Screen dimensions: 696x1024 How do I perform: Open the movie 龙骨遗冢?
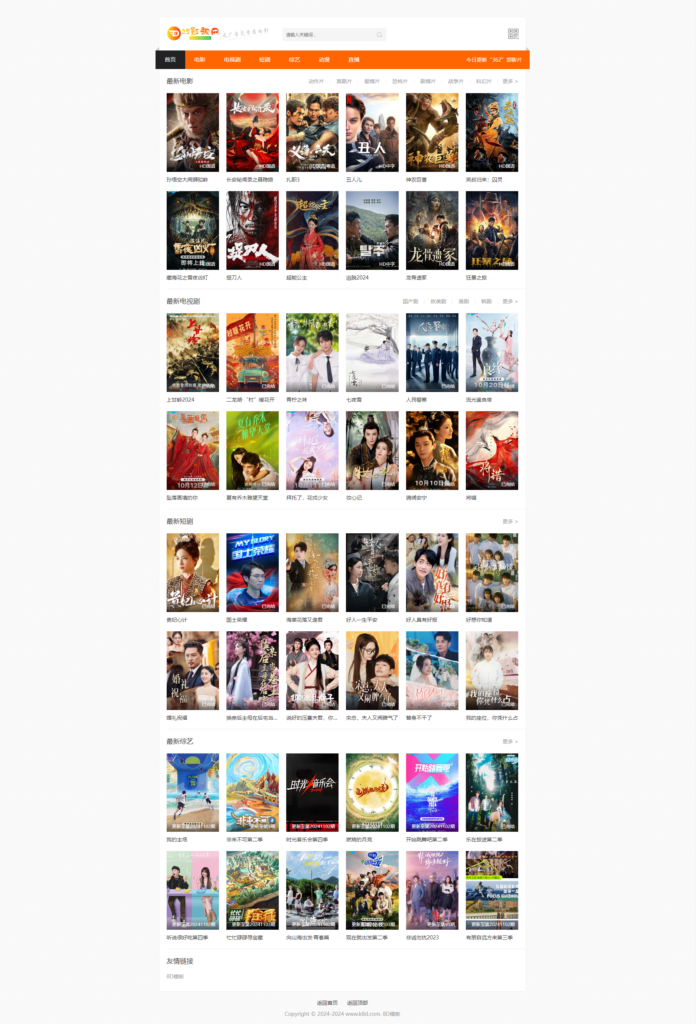[x=432, y=231]
